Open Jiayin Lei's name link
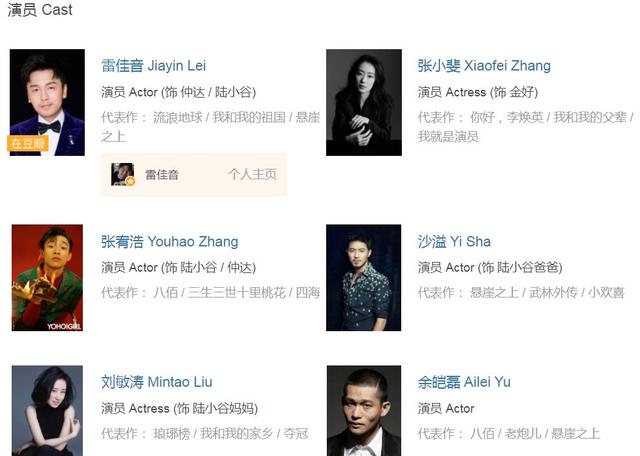Viewport: 640px width, 456px height. 153,66
